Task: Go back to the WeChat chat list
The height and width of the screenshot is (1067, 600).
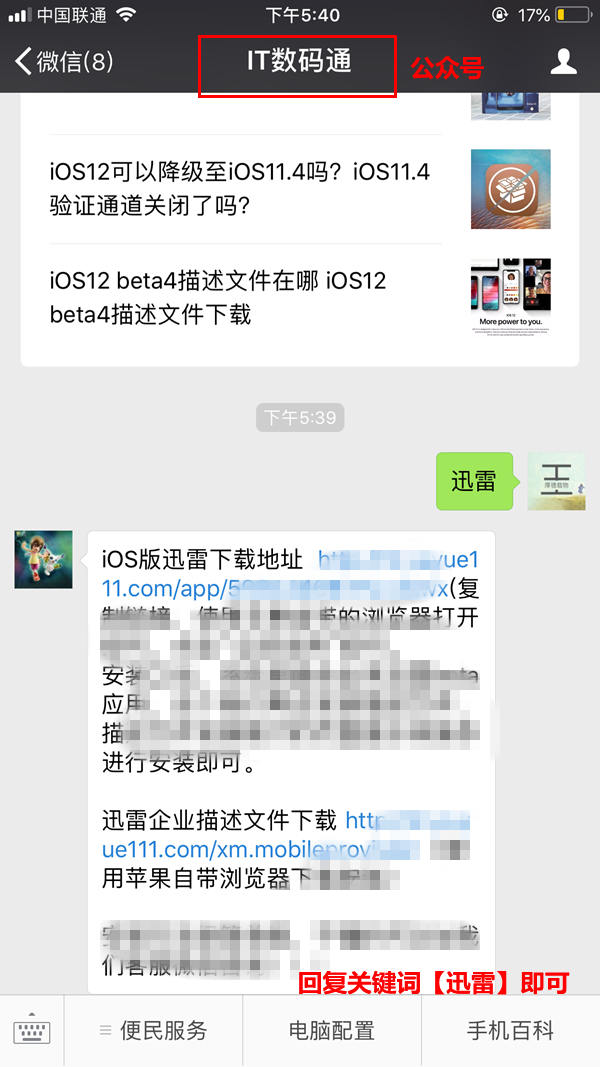Action: (62, 62)
